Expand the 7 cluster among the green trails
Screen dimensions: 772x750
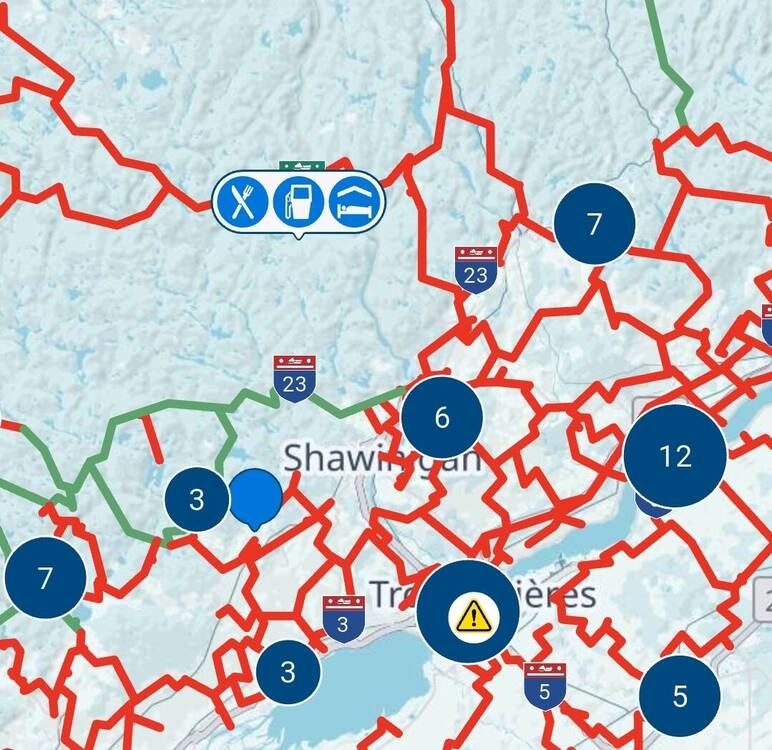tap(45, 578)
